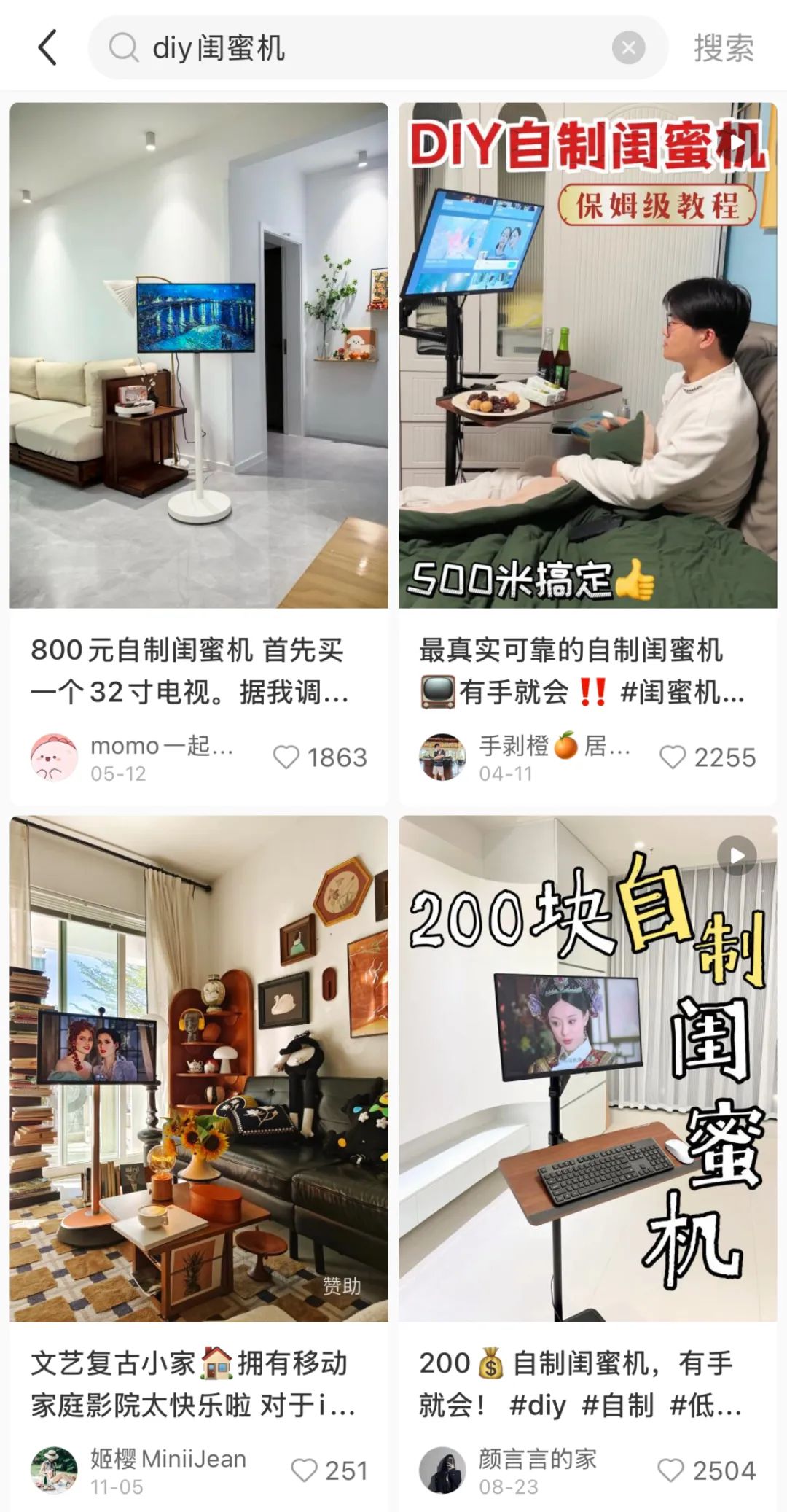Tap the 搜索 button

723,48
